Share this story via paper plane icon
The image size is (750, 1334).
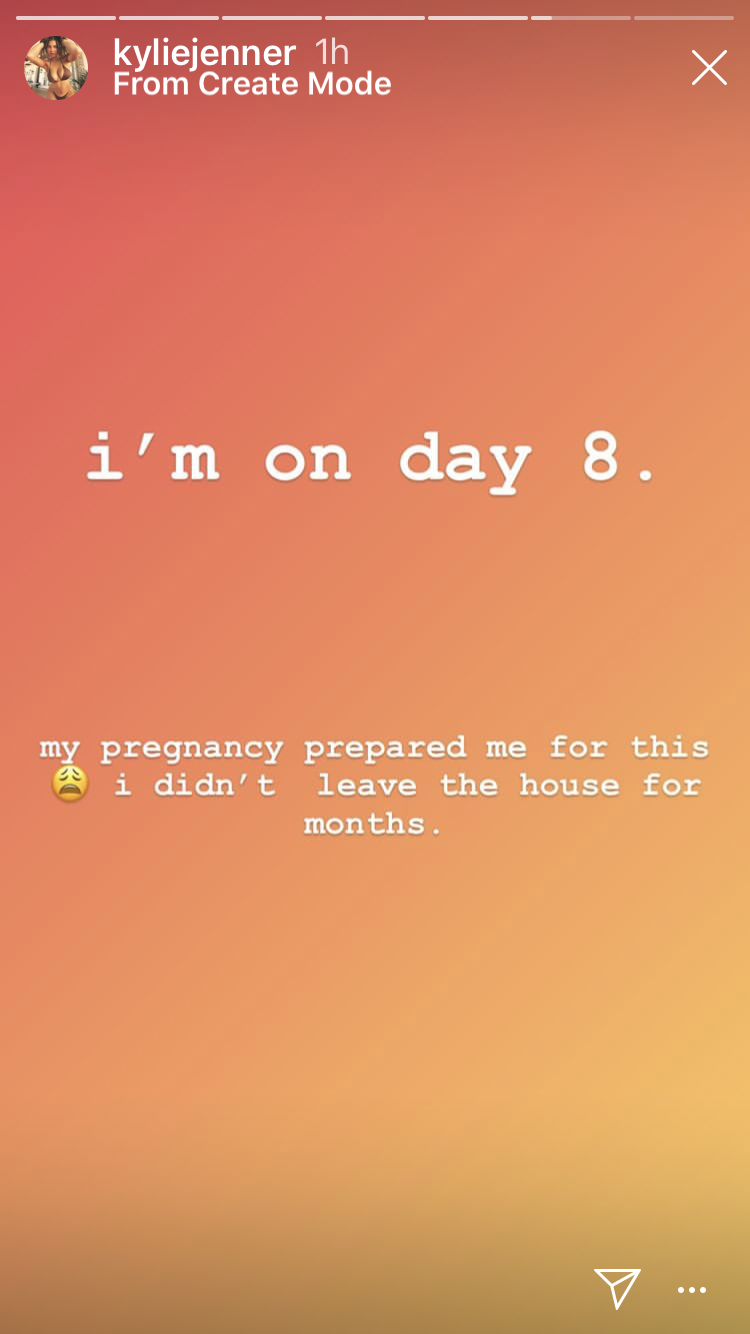point(617,1288)
